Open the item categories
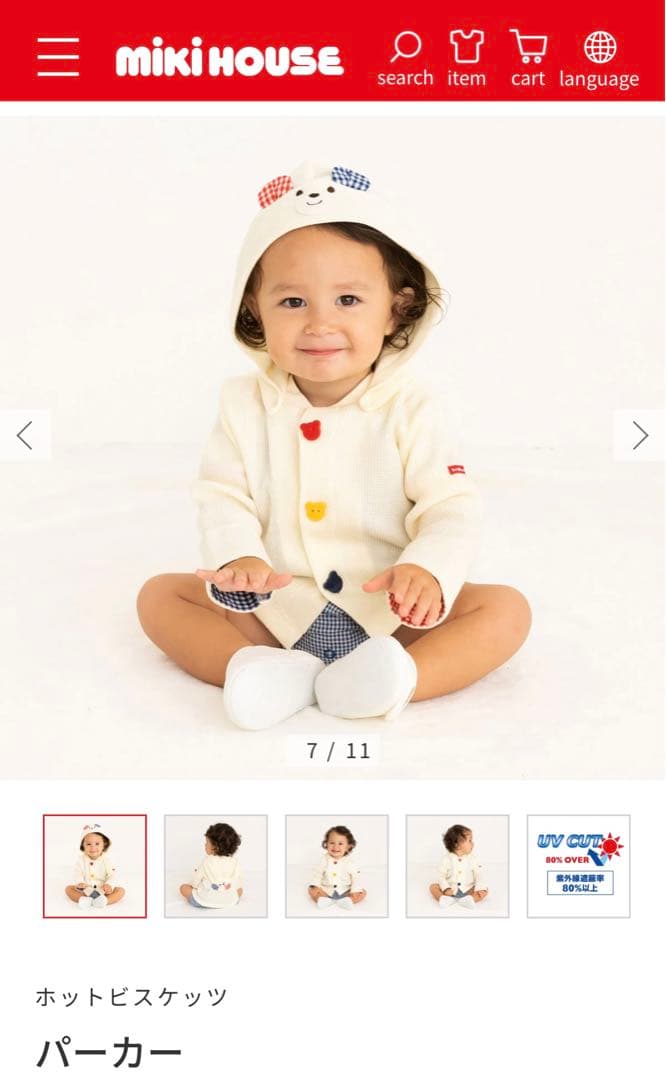This screenshot has height=1080, width=666. 466,59
